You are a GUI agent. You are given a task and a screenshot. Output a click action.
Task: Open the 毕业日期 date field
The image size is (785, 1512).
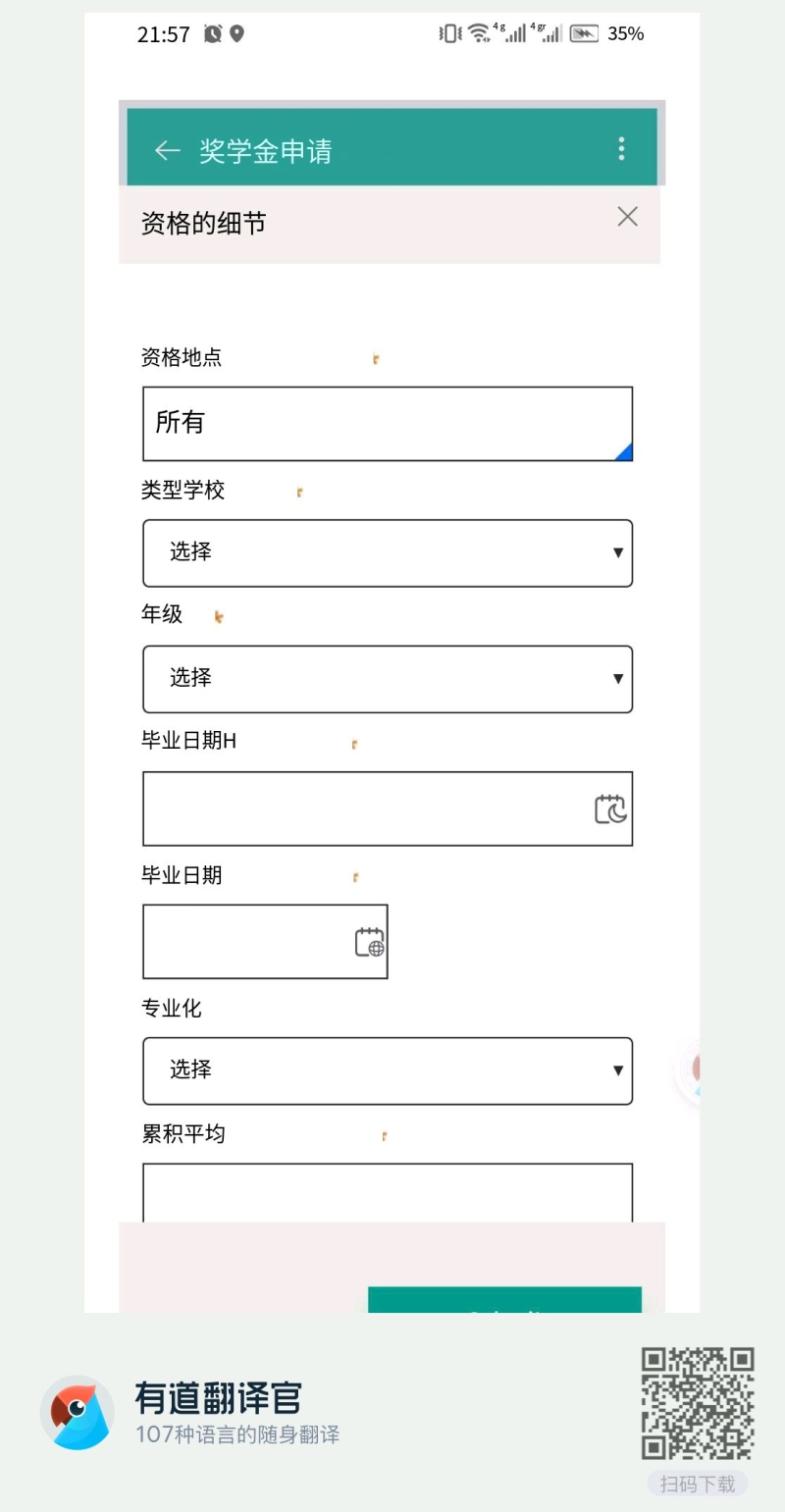pos(265,942)
